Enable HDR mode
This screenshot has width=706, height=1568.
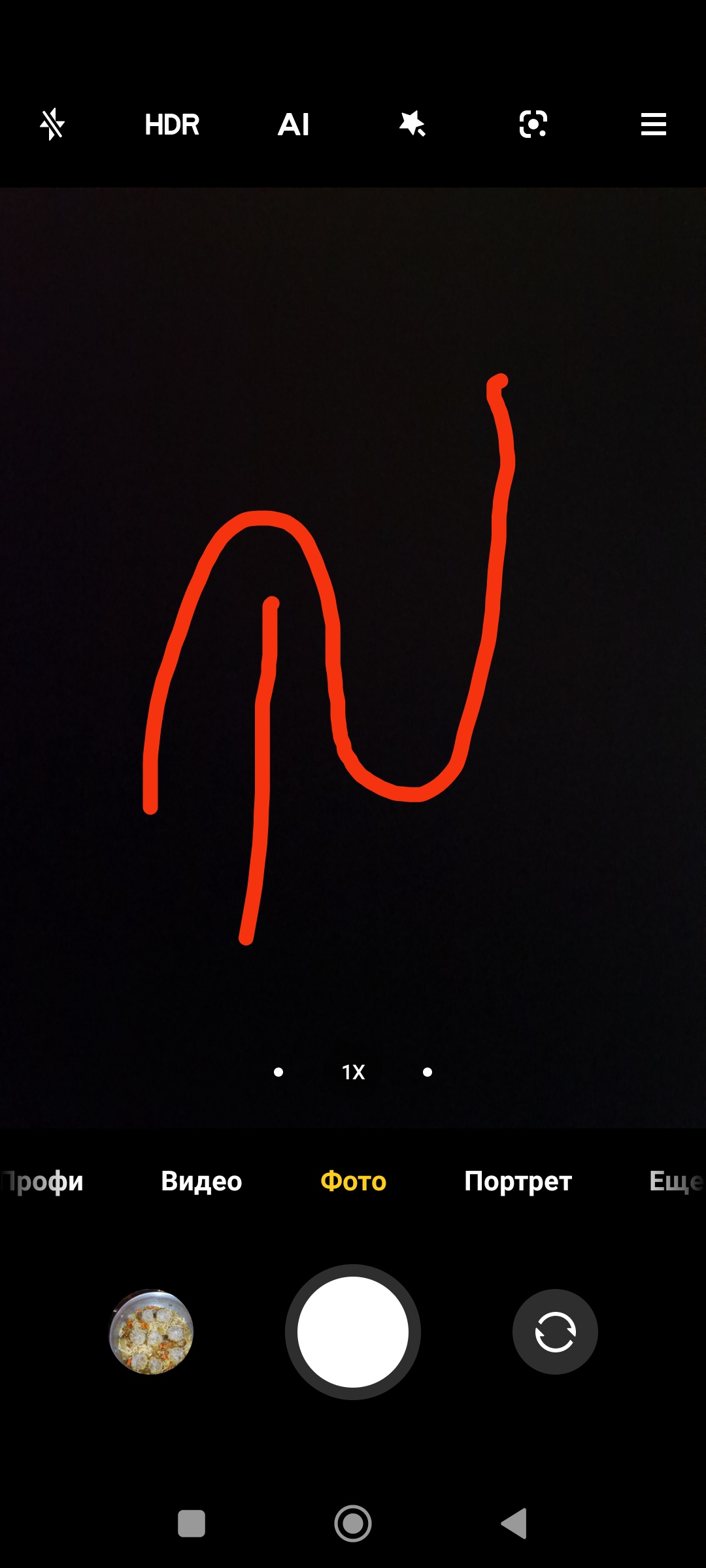click(172, 124)
